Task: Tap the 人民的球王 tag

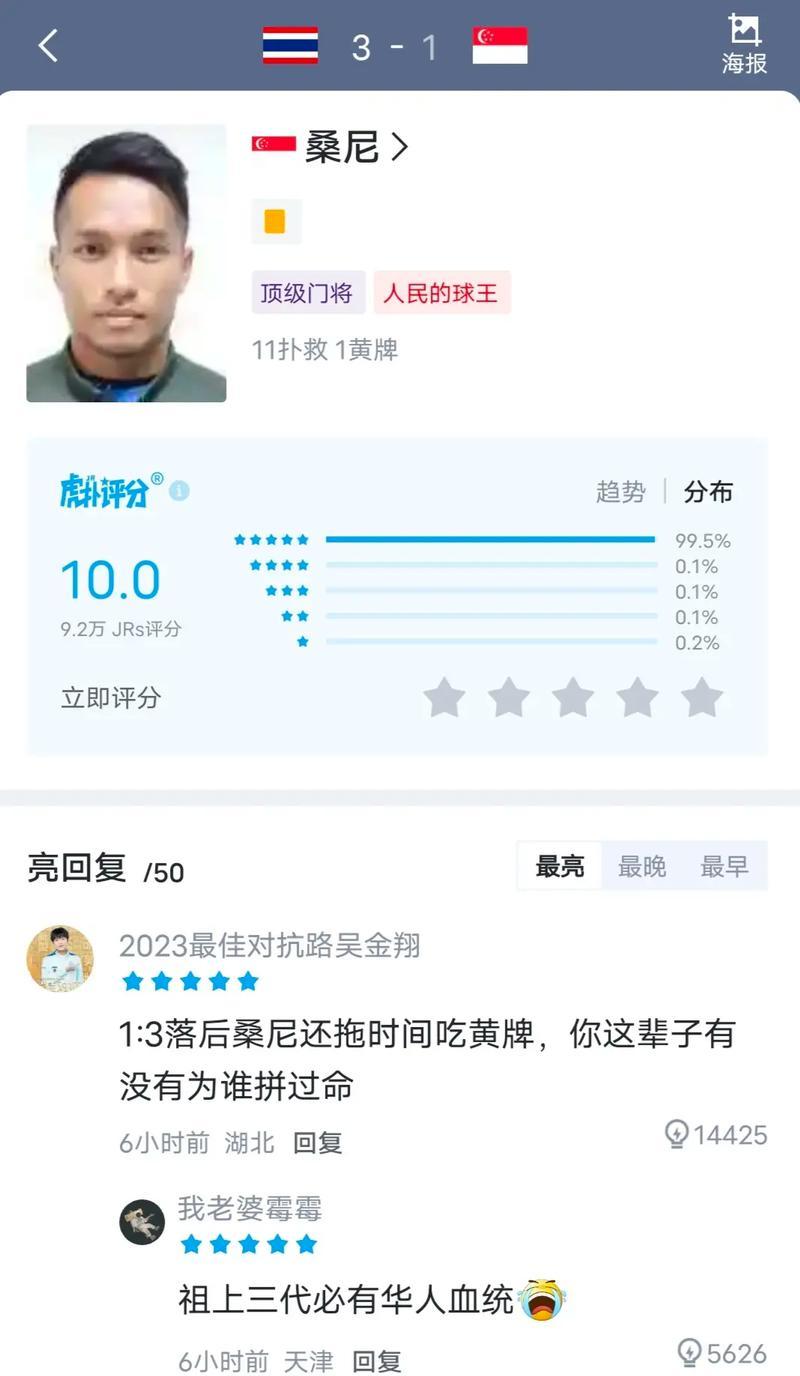Action: click(442, 293)
